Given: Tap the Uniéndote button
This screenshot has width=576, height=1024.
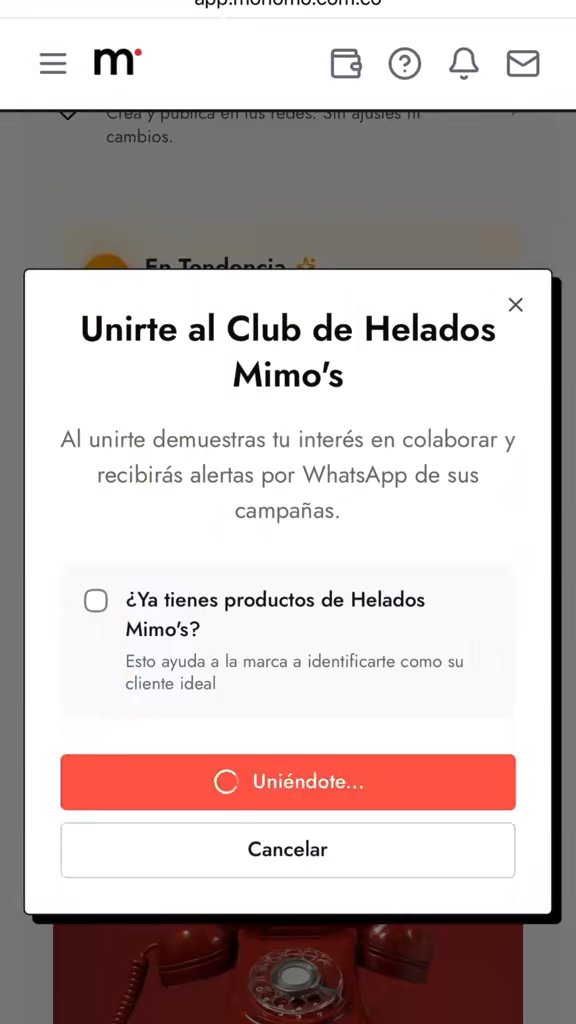Looking at the screenshot, I should click(x=288, y=782).
